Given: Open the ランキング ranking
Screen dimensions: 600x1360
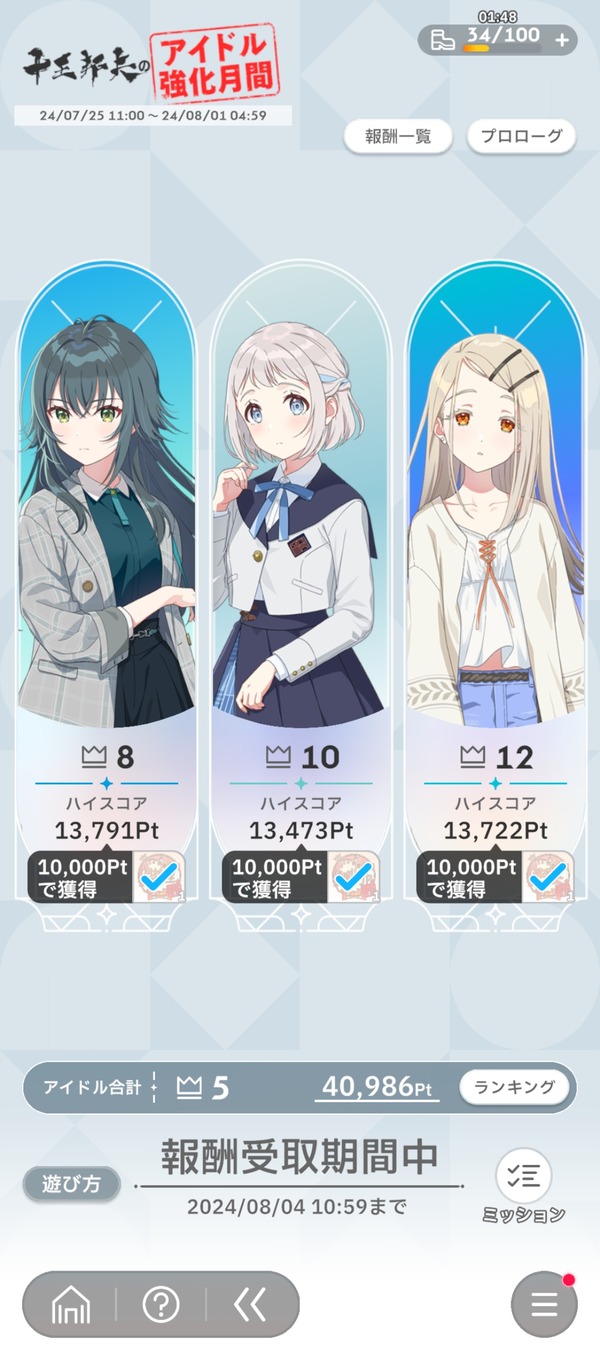Looking at the screenshot, I should point(514,1088).
